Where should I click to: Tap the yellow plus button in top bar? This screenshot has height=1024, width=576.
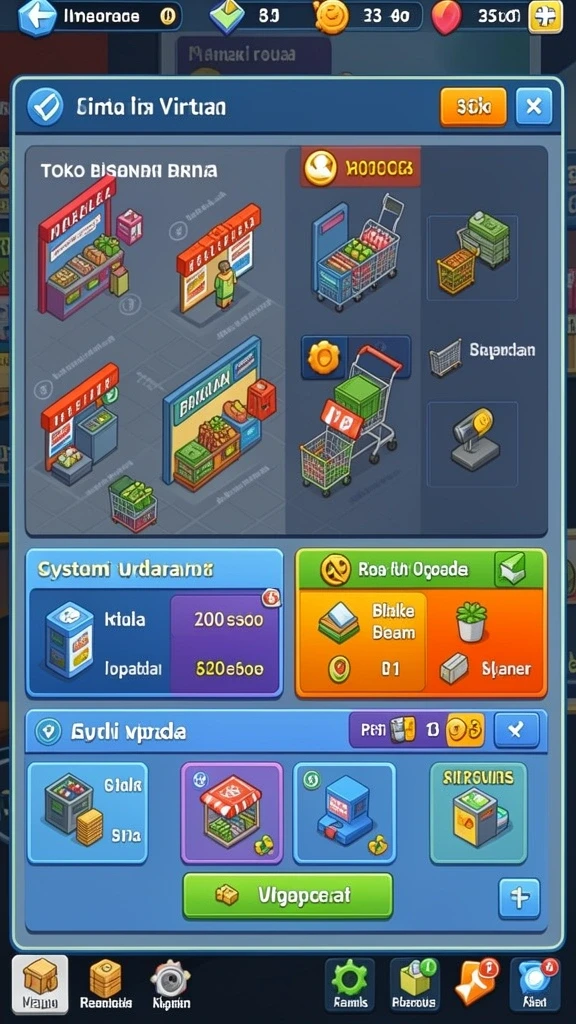pyautogui.click(x=545, y=17)
